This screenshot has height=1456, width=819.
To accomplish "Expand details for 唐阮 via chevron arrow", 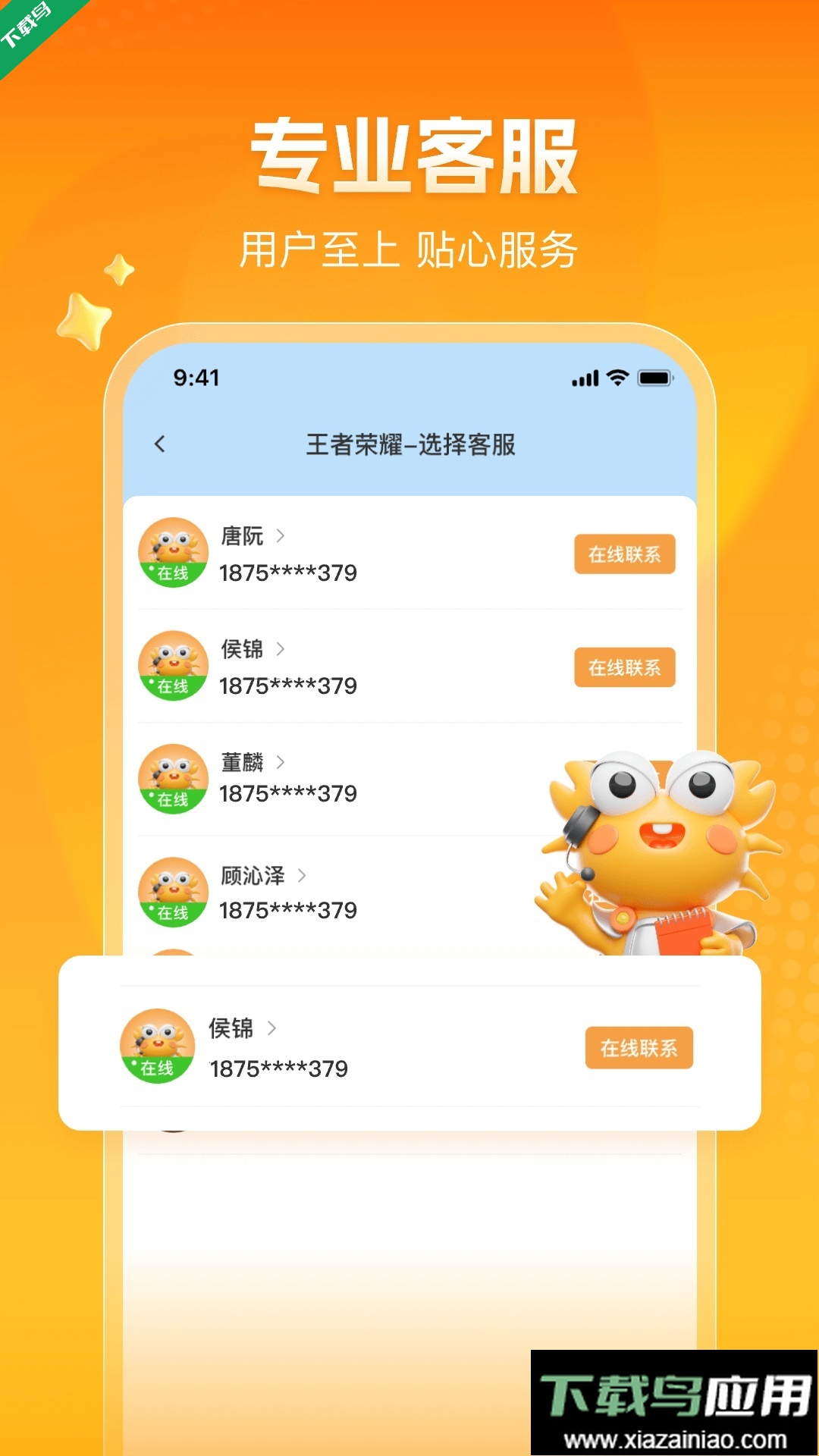I will pyautogui.click(x=279, y=537).
